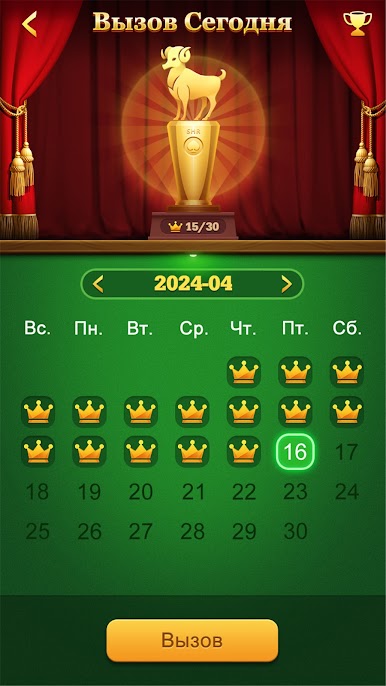386x686 pixels.
Task: Go back using the top-left arrow
Action: (30, 24)
